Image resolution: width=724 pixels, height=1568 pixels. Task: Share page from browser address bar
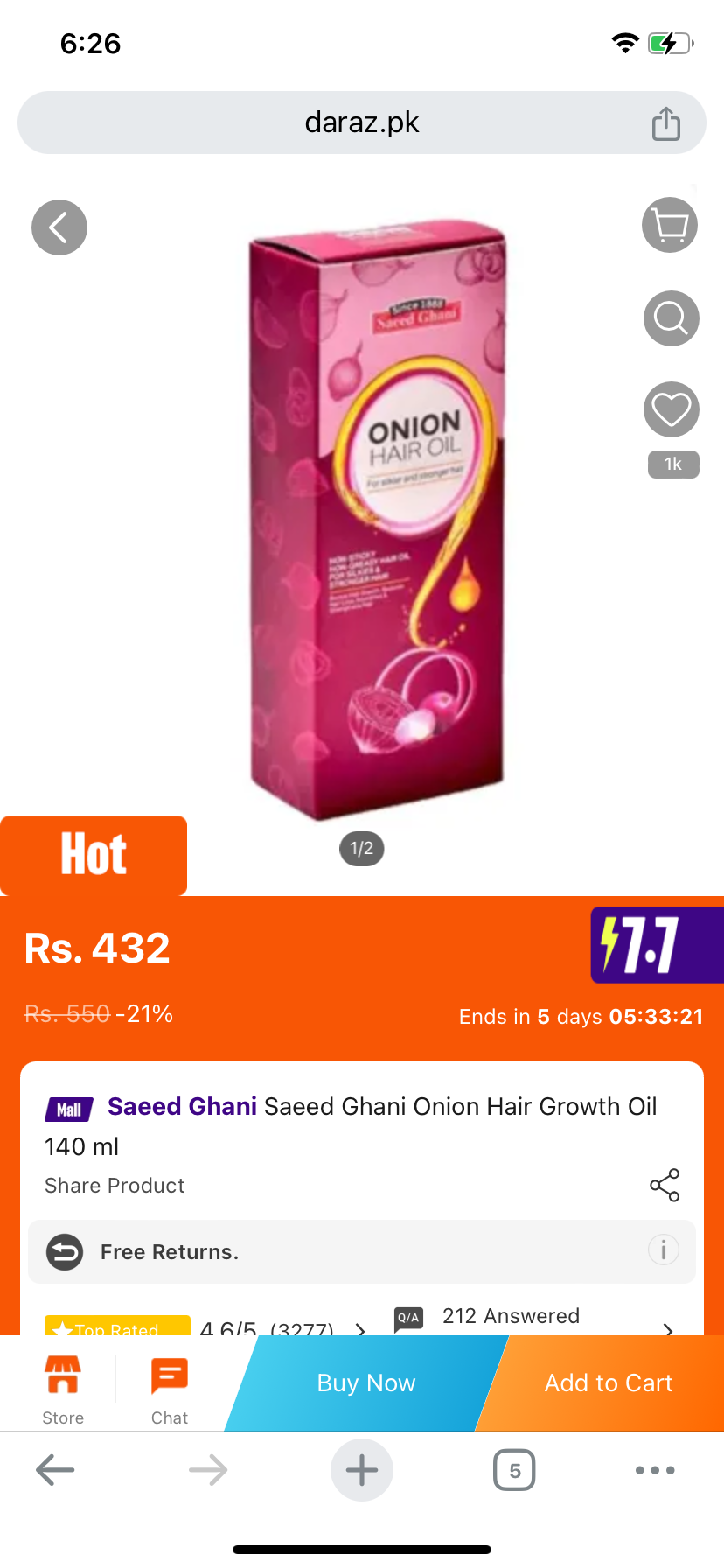(665, 123)
